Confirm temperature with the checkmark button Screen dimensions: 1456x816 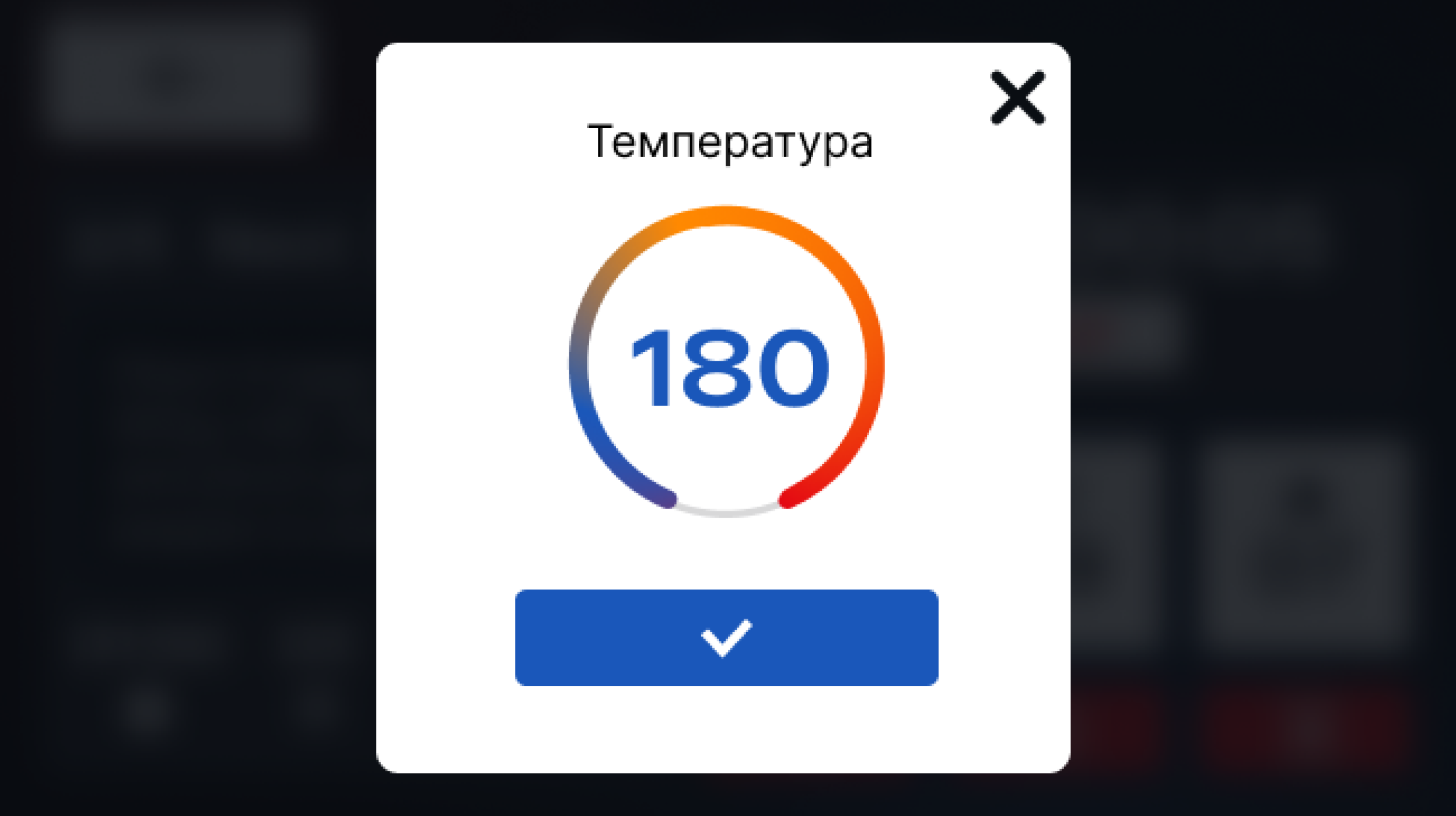pos(726,637)
